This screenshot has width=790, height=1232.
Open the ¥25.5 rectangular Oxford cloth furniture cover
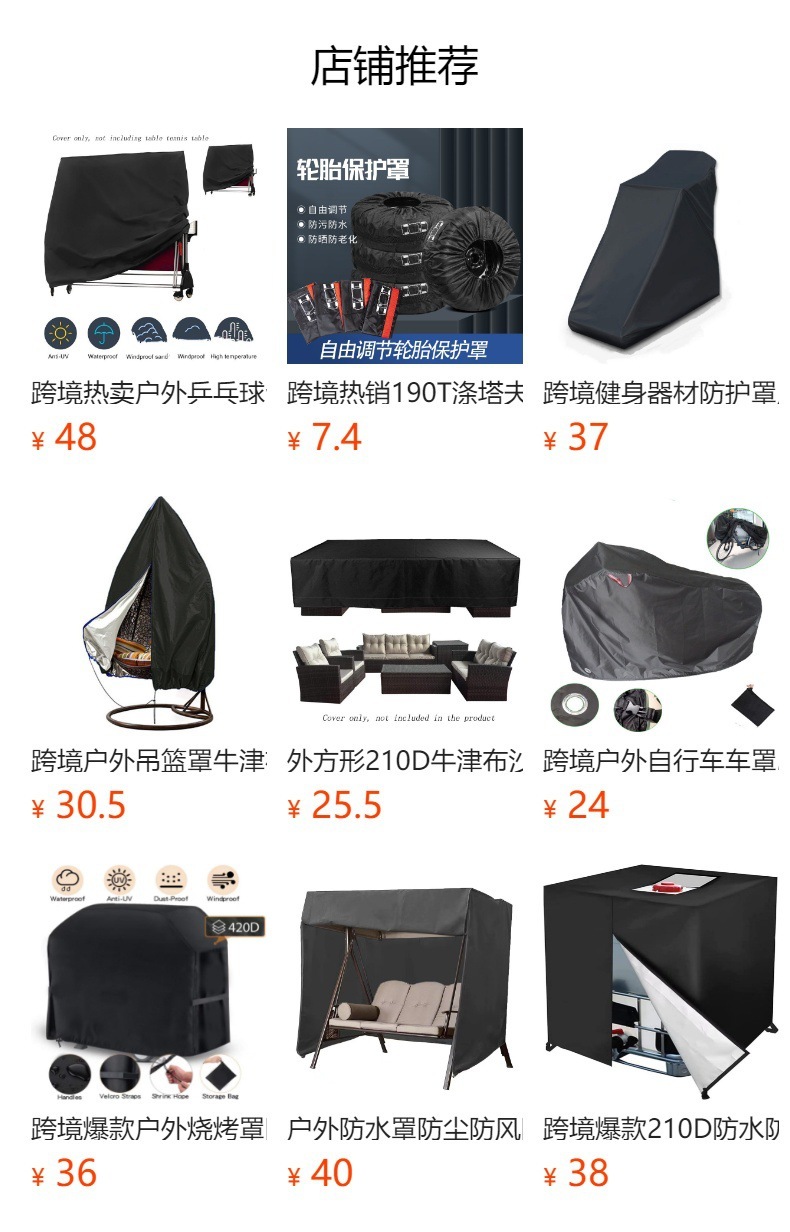405,613
